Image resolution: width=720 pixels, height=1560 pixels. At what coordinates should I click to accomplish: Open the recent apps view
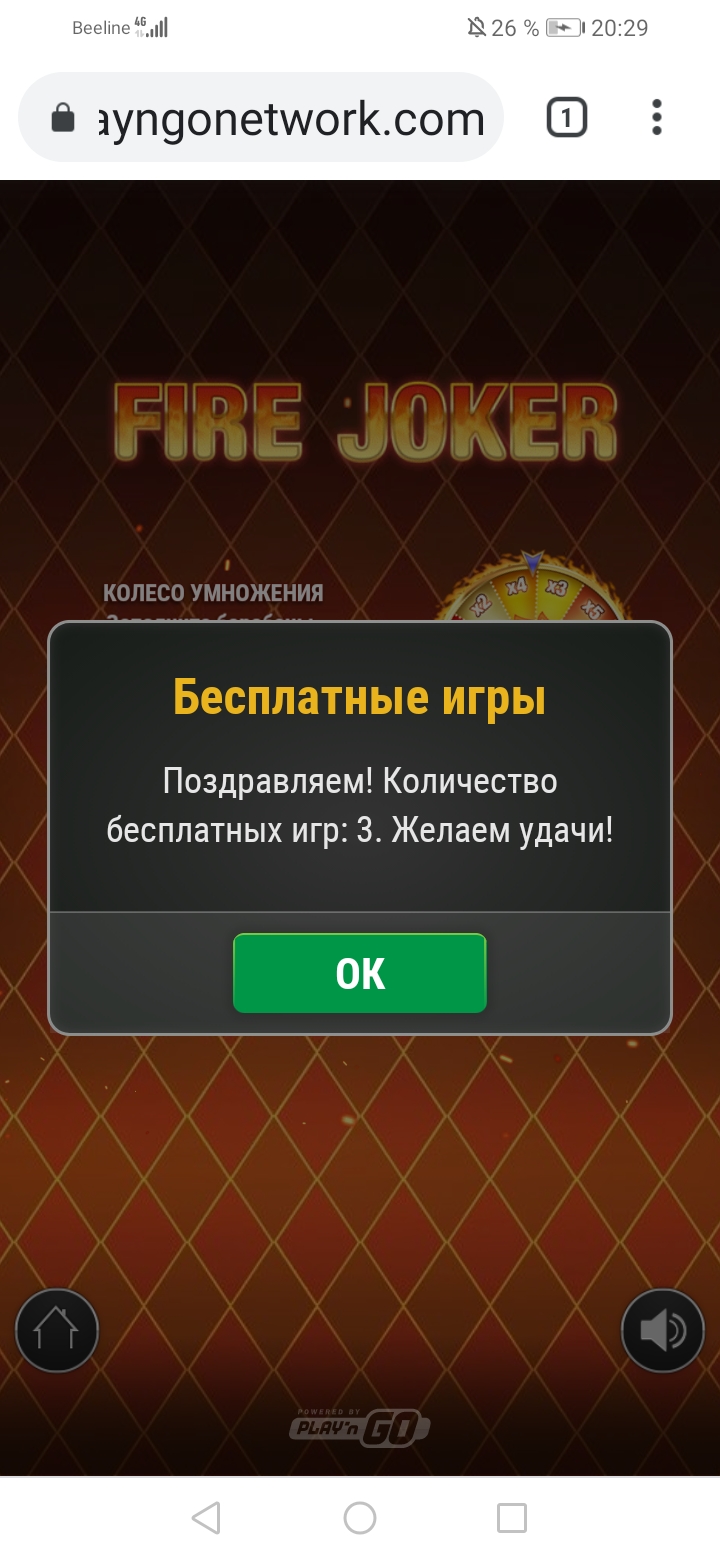512,1518
